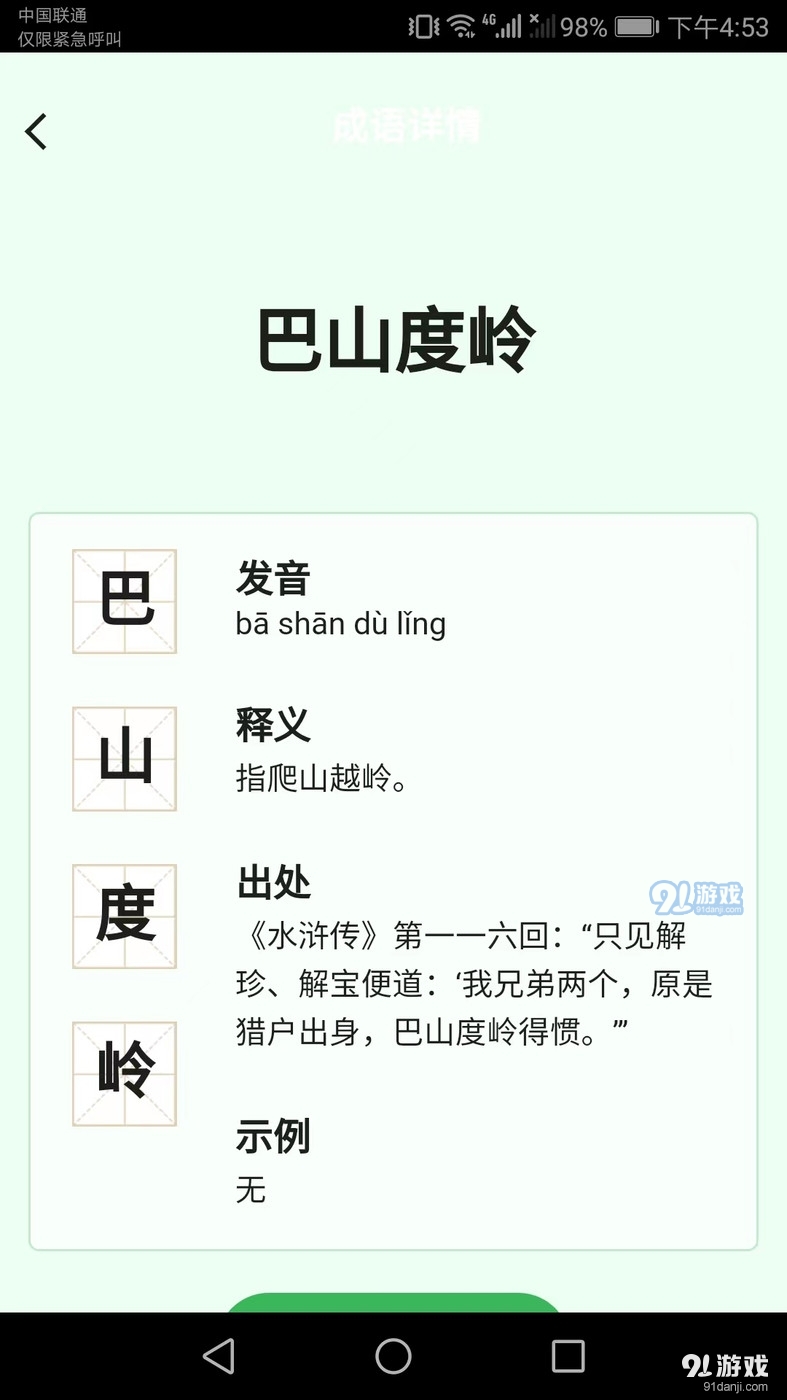Select the 度 character tile

(124, 916)
